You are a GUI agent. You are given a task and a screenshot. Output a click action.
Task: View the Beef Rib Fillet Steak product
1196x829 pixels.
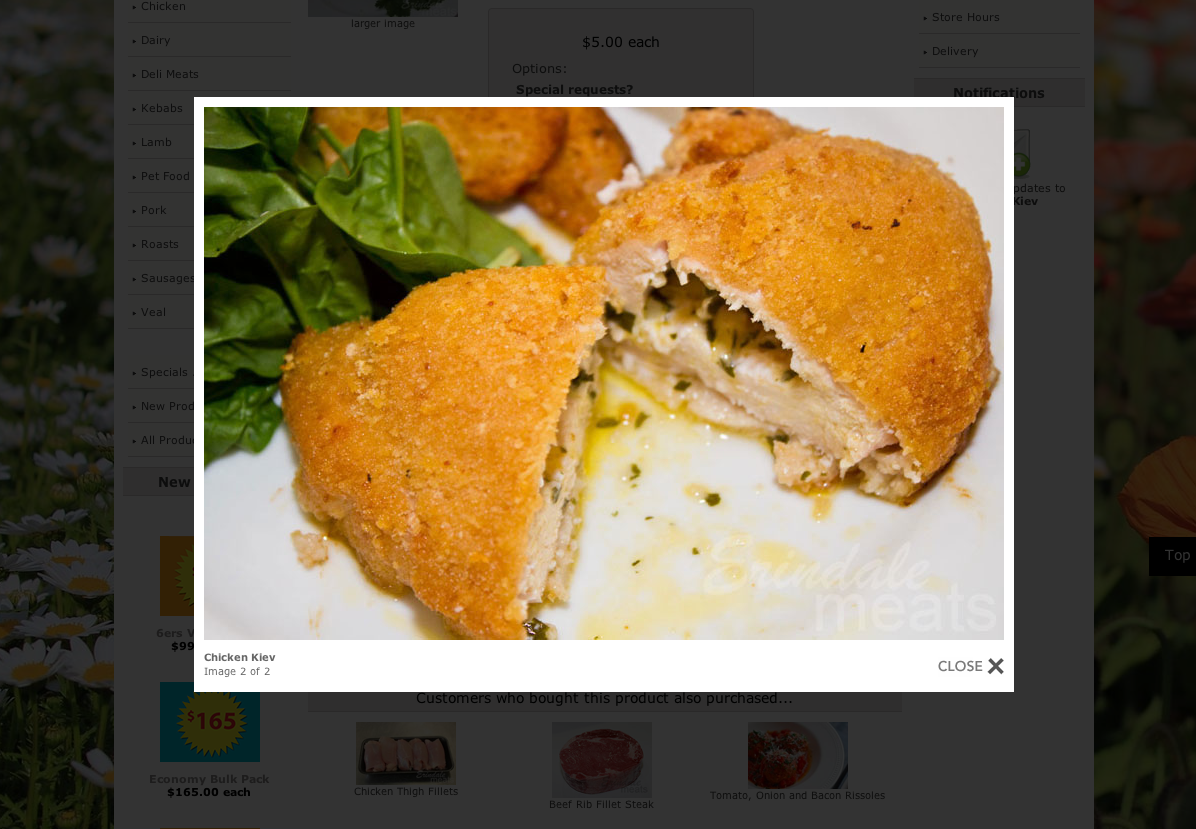pos(601,804)
